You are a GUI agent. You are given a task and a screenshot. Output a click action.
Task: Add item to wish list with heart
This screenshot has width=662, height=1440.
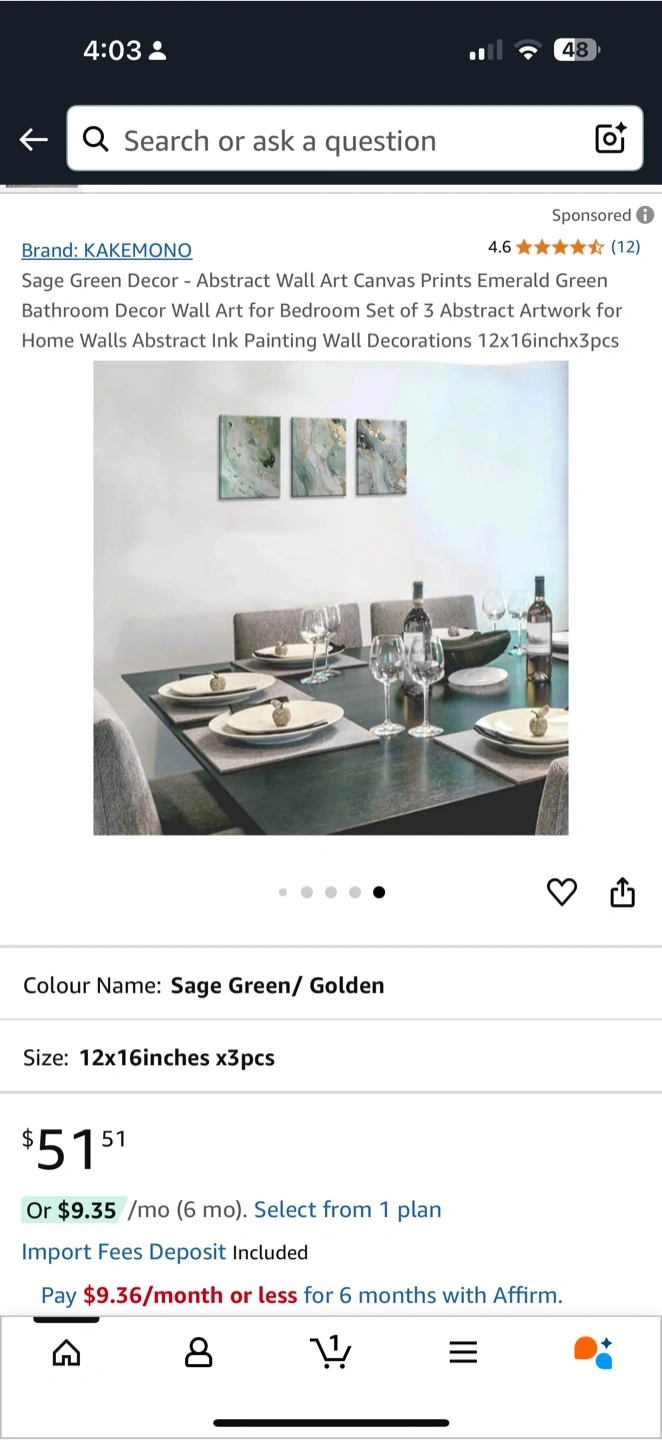pos(562,891)
